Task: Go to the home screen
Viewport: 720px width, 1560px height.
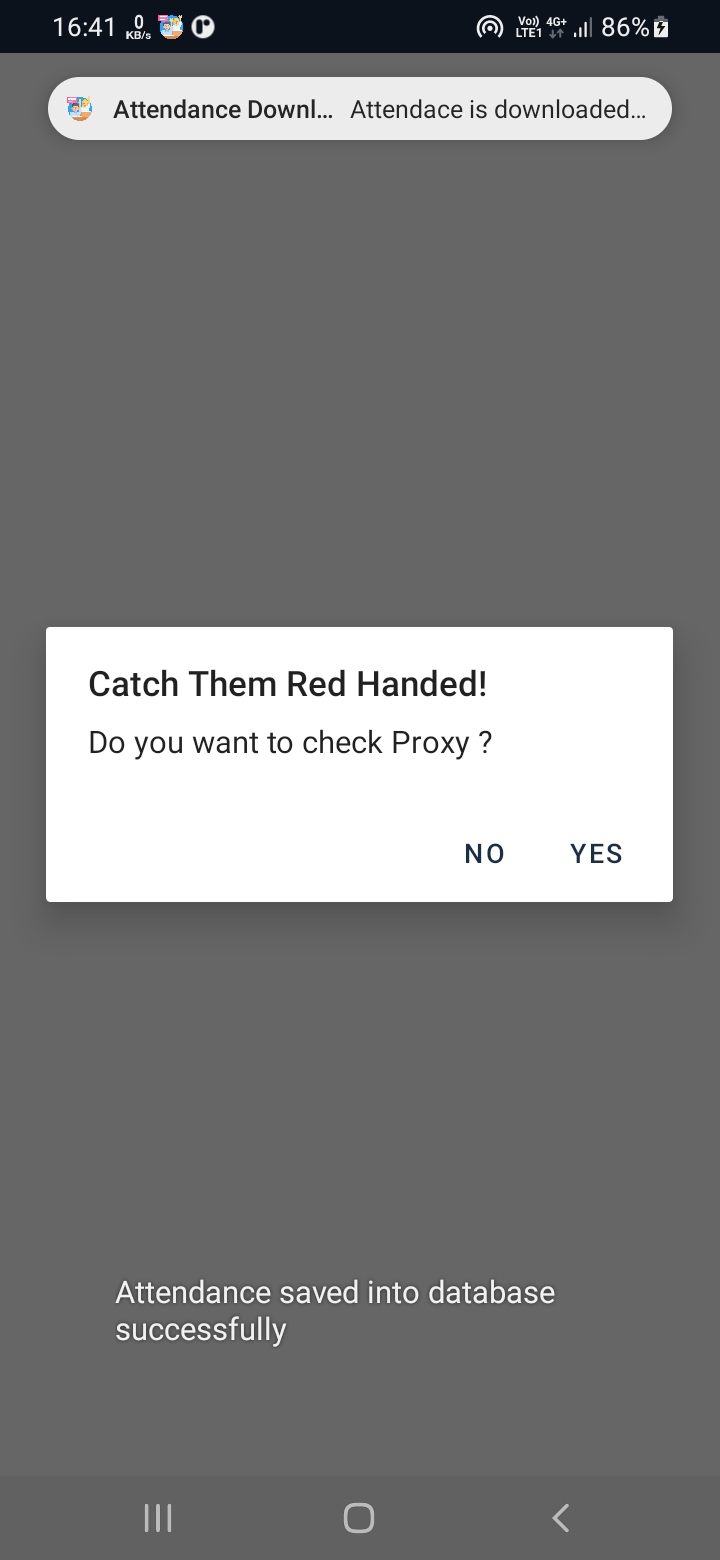Action: (359, 1518)
